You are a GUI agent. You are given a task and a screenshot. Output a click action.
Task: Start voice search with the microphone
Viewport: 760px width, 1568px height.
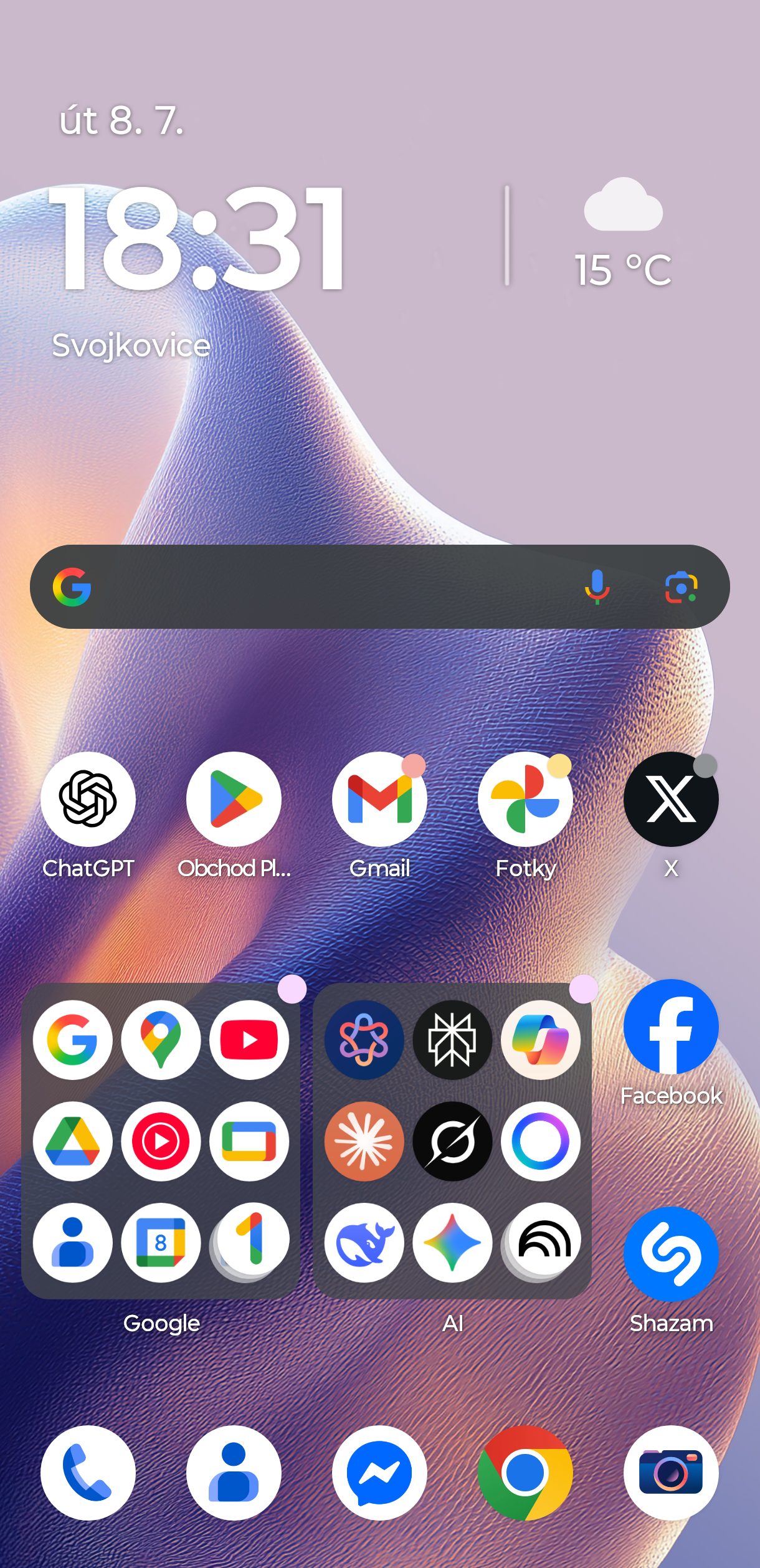point(597,586)
